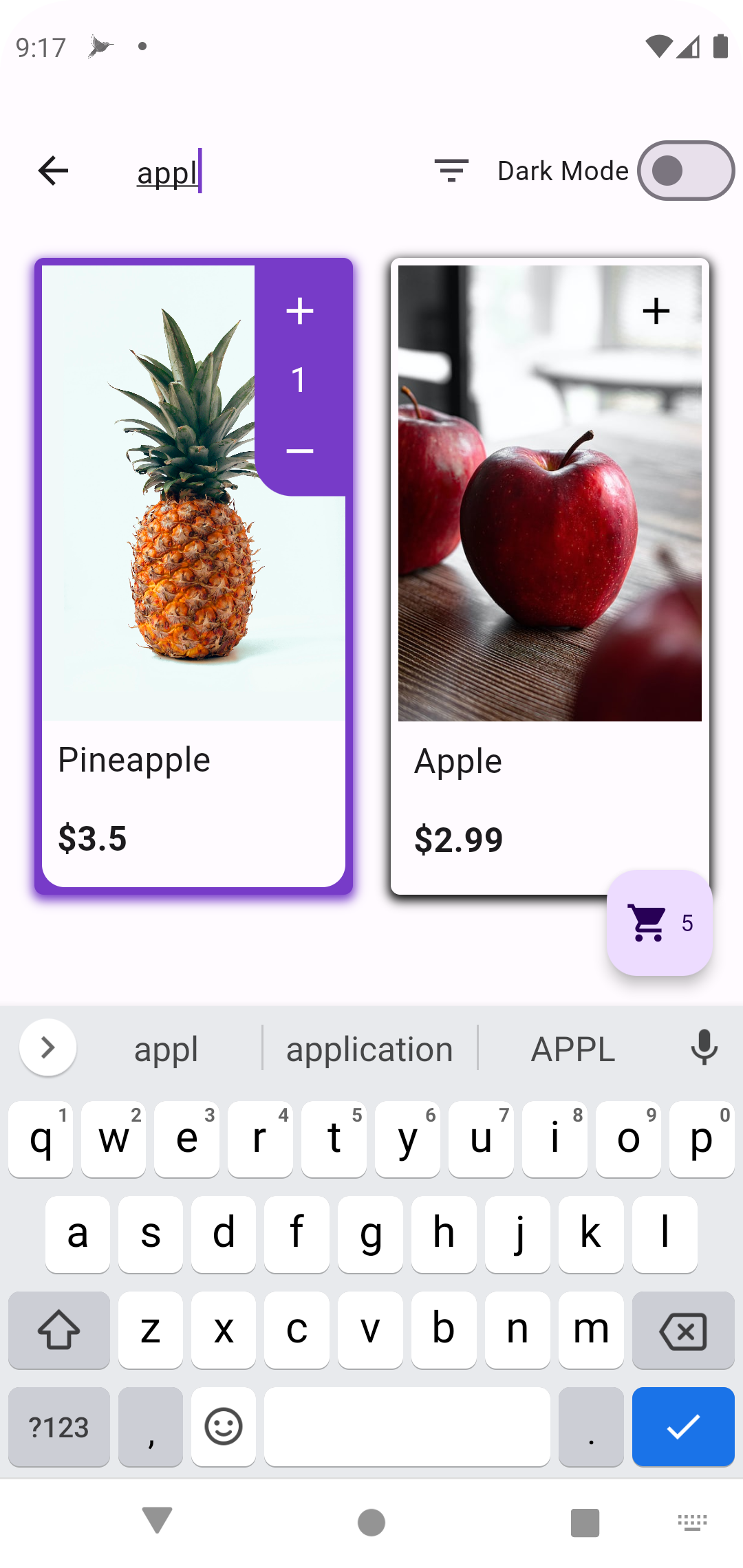Navigate back using the arrow icon
The image size is (743, 1568).
[52, 171]
